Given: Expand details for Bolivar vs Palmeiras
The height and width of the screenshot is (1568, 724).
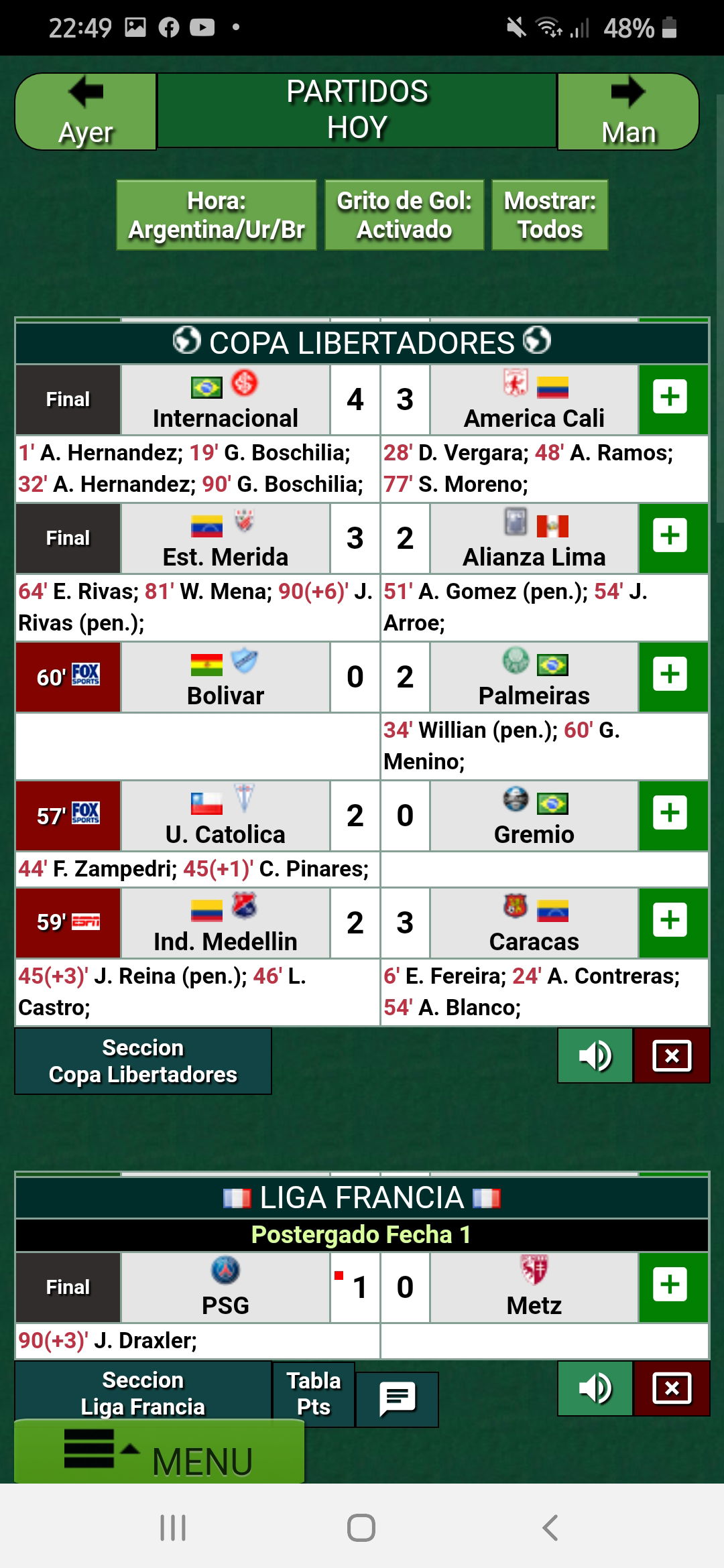Looking at the screenshot, I should click(x=673, y=676).
